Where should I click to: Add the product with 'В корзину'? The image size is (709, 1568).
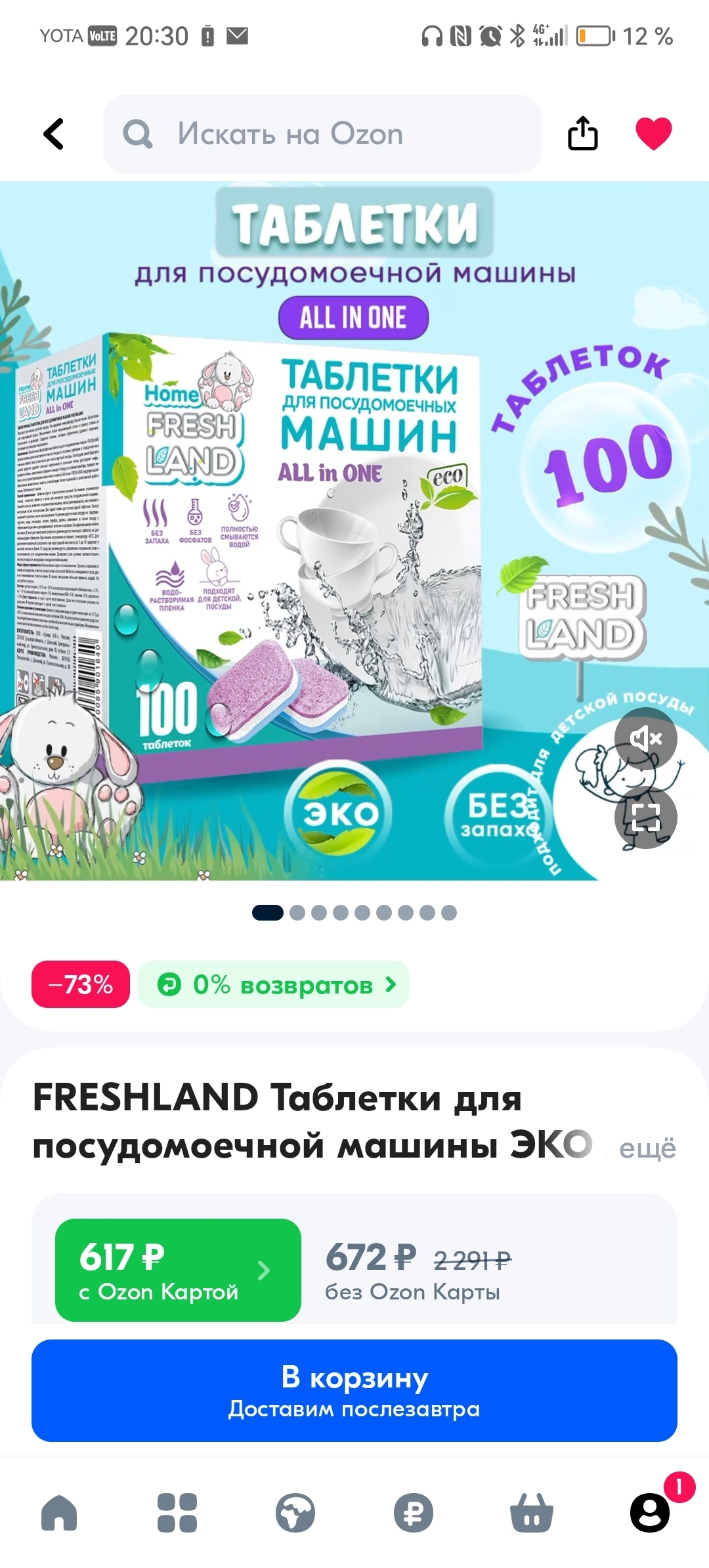tap(354, 1391)
